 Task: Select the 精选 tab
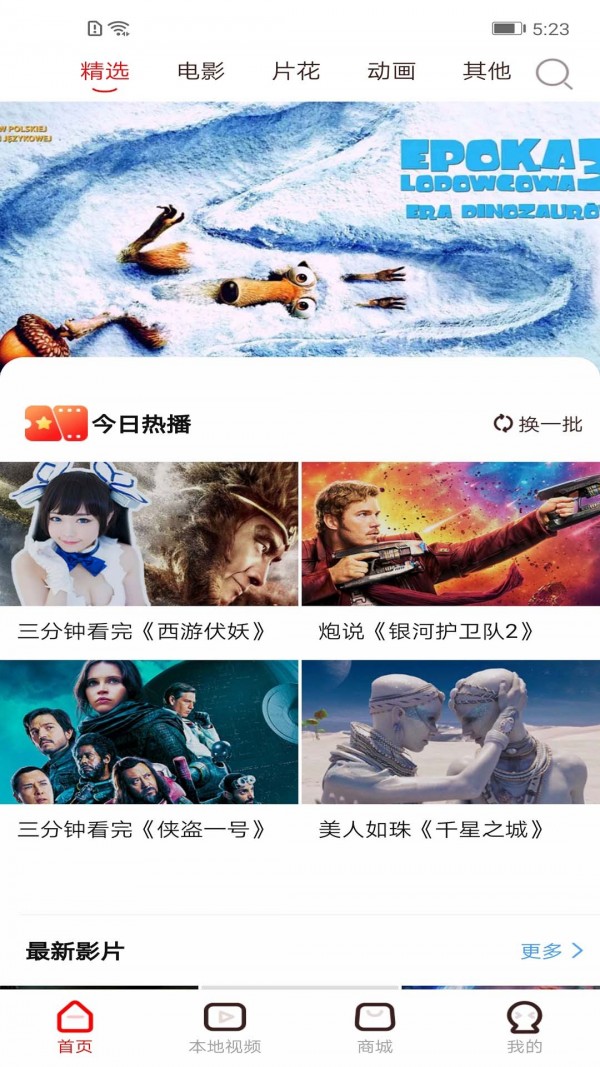click(105, 71)
